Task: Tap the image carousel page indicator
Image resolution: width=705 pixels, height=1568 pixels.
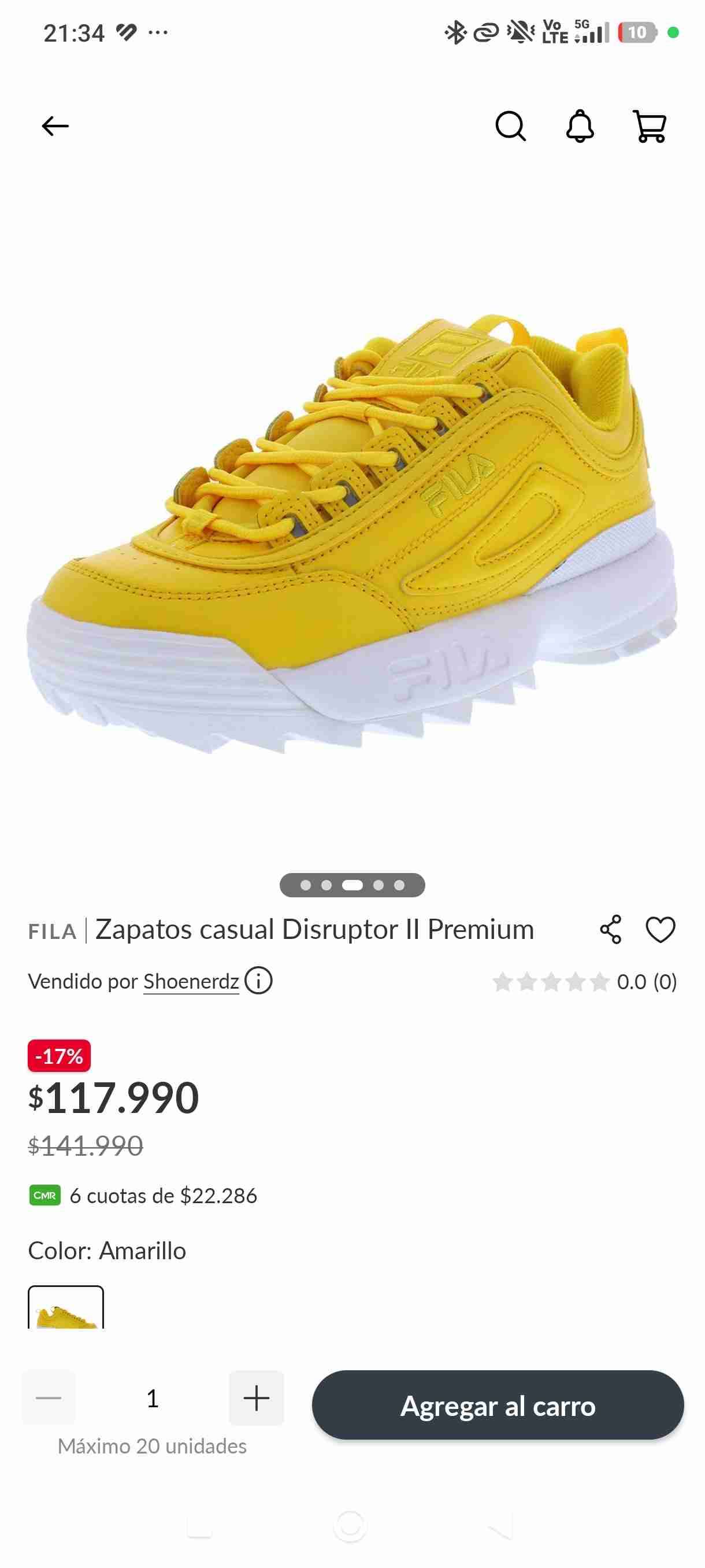Action: pyautogui.click(x=352, y=885)
